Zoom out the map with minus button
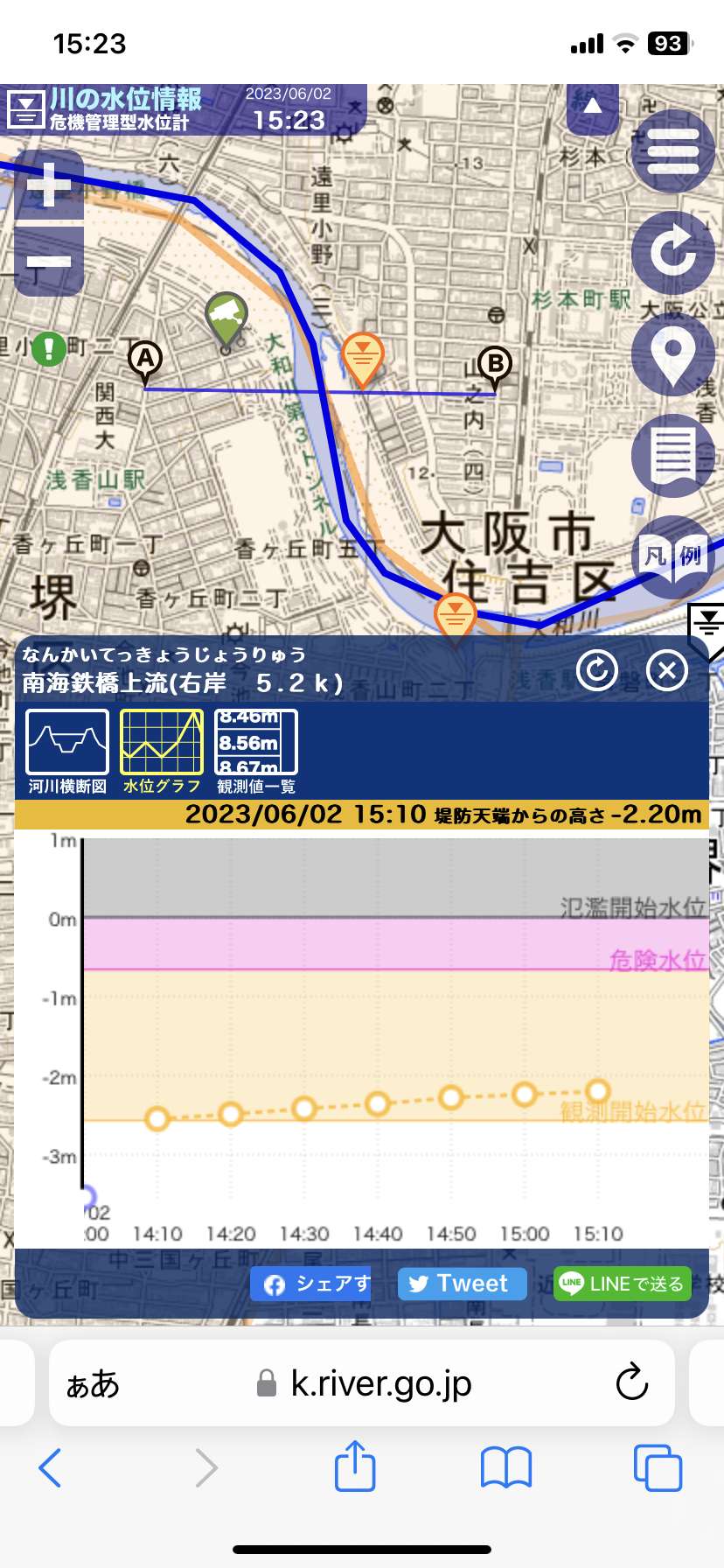724x1568 pixels. [50, 261]
